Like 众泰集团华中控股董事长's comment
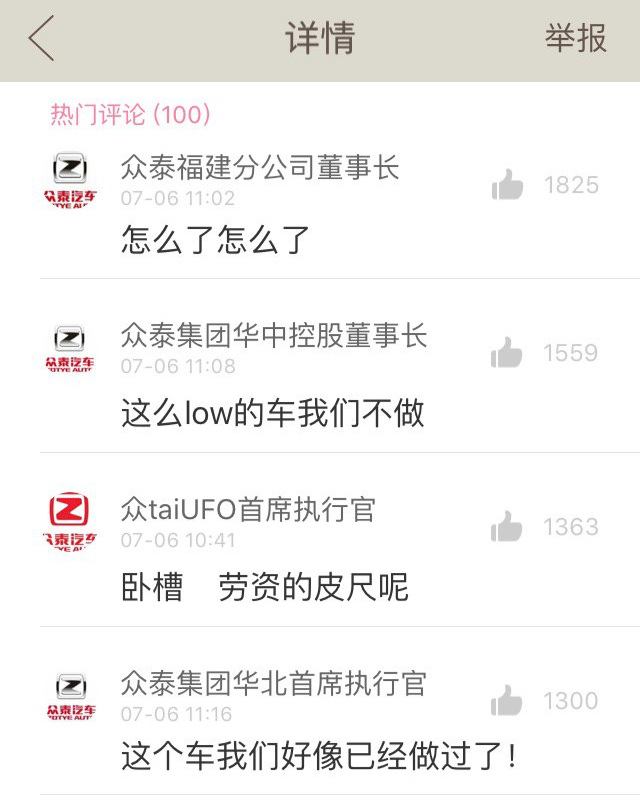This screenshot has width=640, height=800. pyautogui.click(x=508, y=353)
